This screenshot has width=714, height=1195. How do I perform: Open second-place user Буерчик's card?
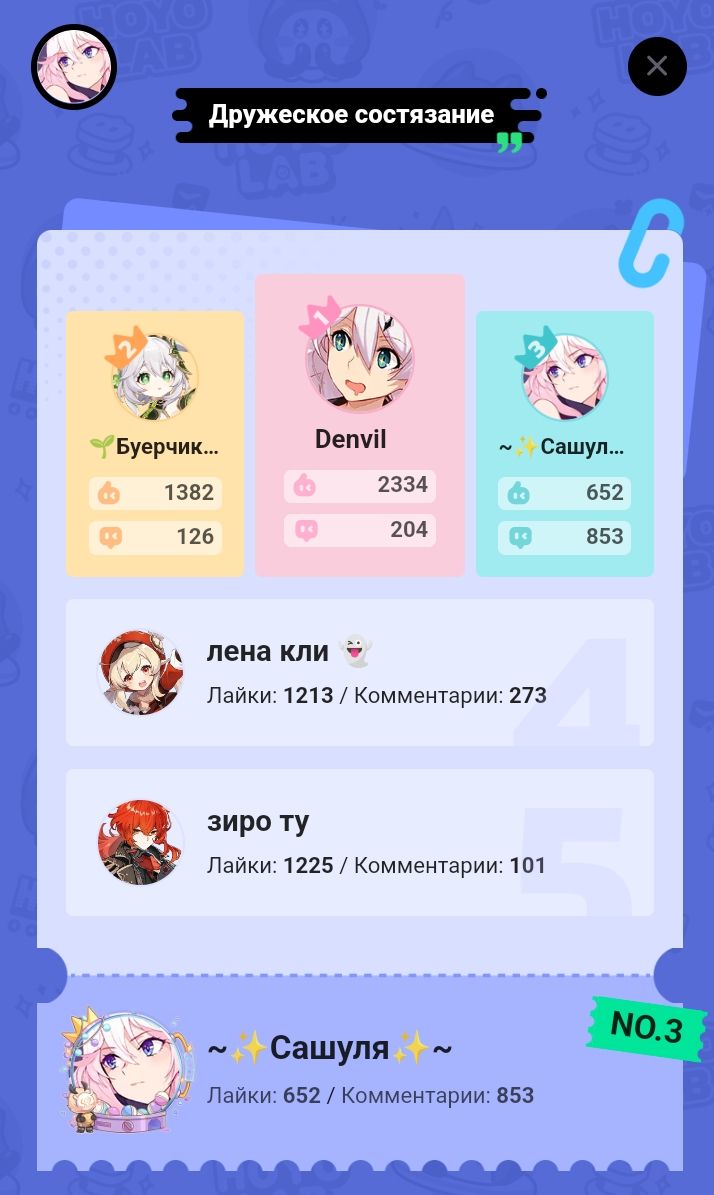(155, 443)
